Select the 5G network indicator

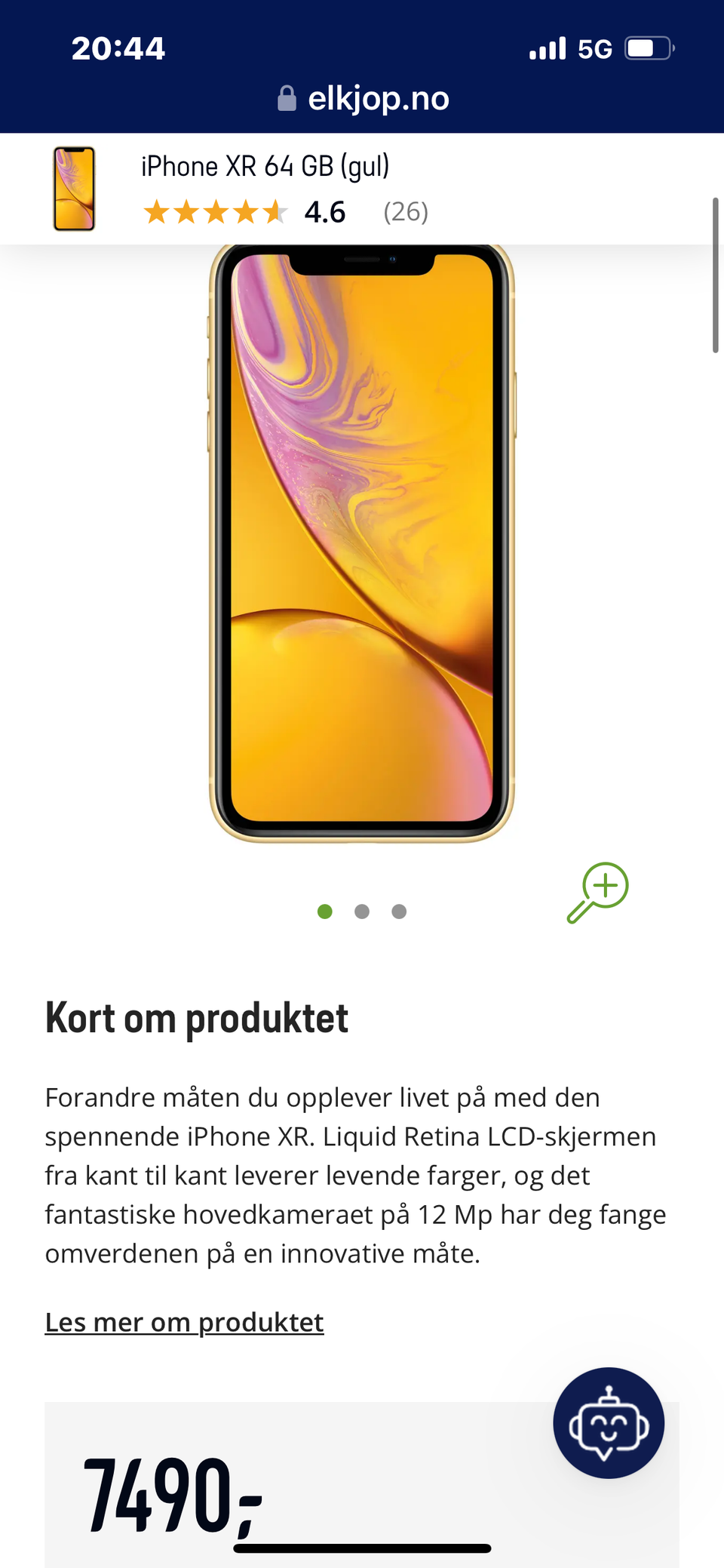tap(595, 48)
